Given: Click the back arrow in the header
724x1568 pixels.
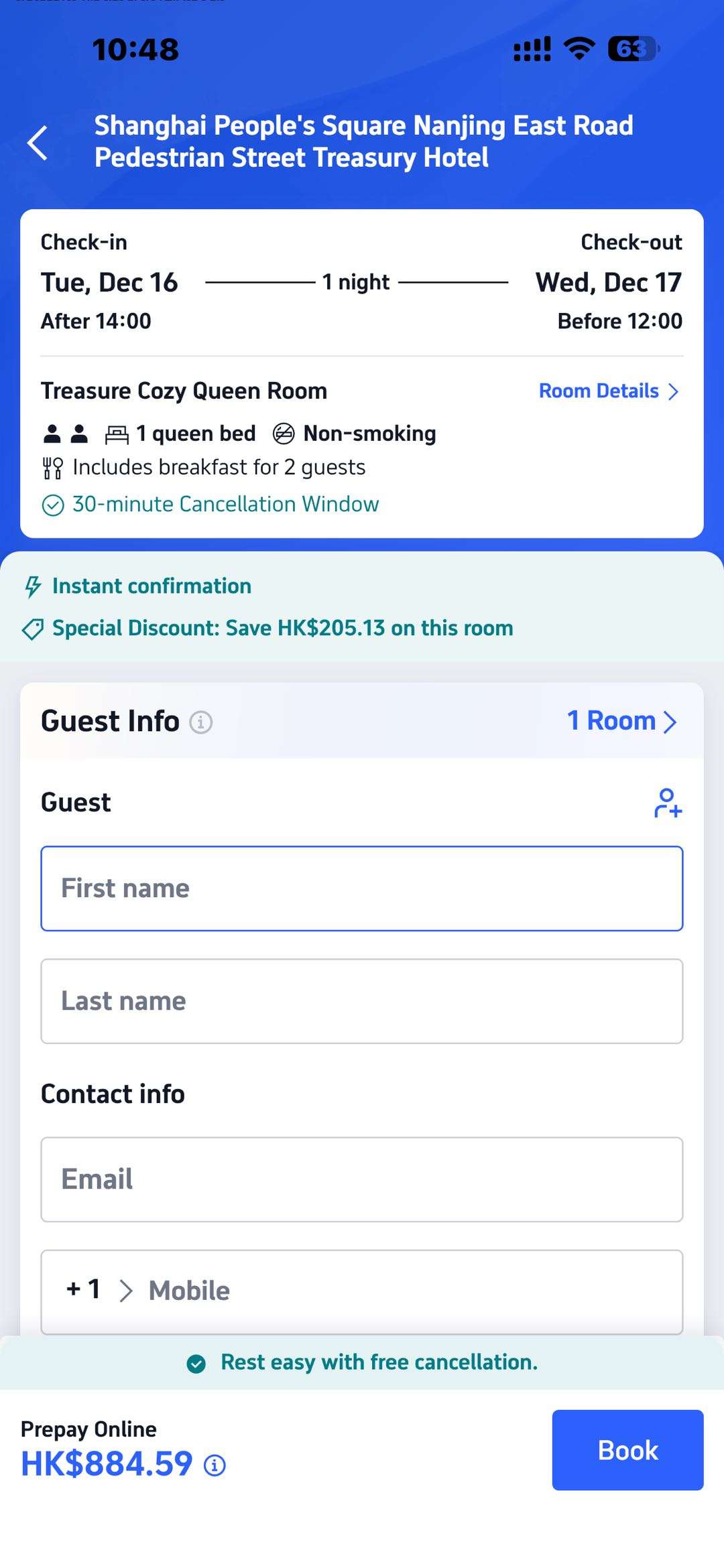Looking at the screenshot, I should 38,141.
